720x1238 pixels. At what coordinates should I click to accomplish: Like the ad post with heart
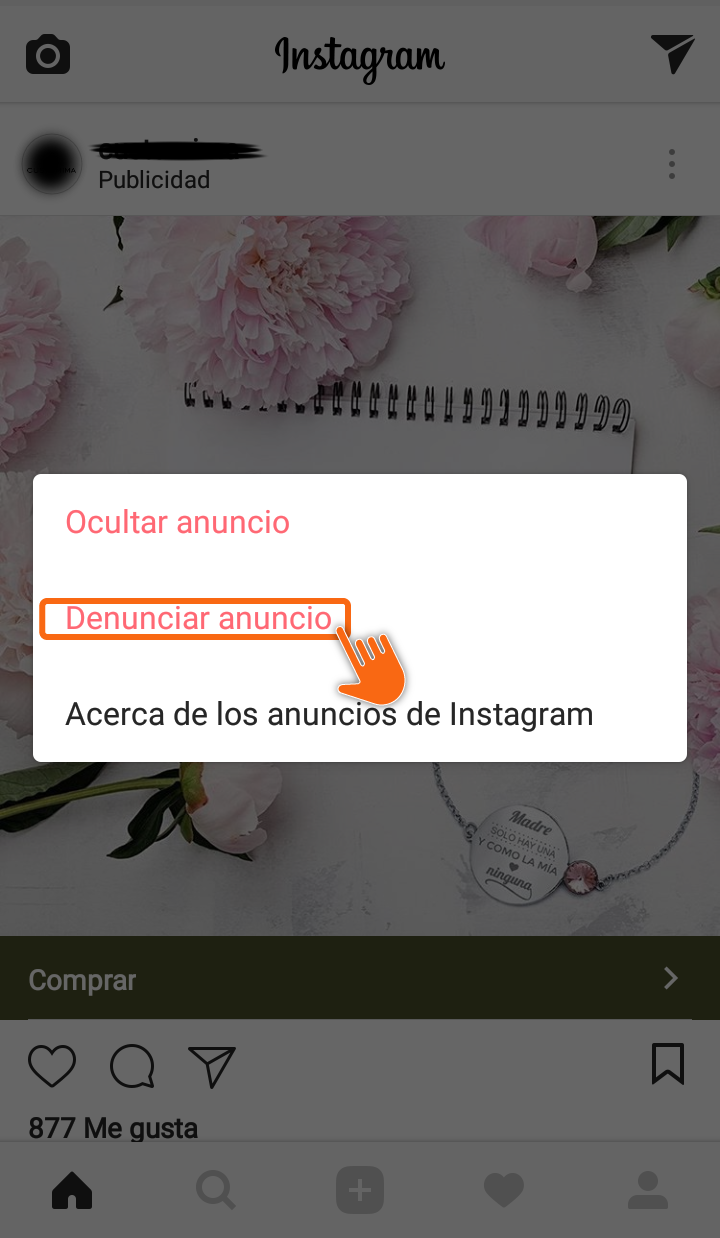[x=52, y=1066]
